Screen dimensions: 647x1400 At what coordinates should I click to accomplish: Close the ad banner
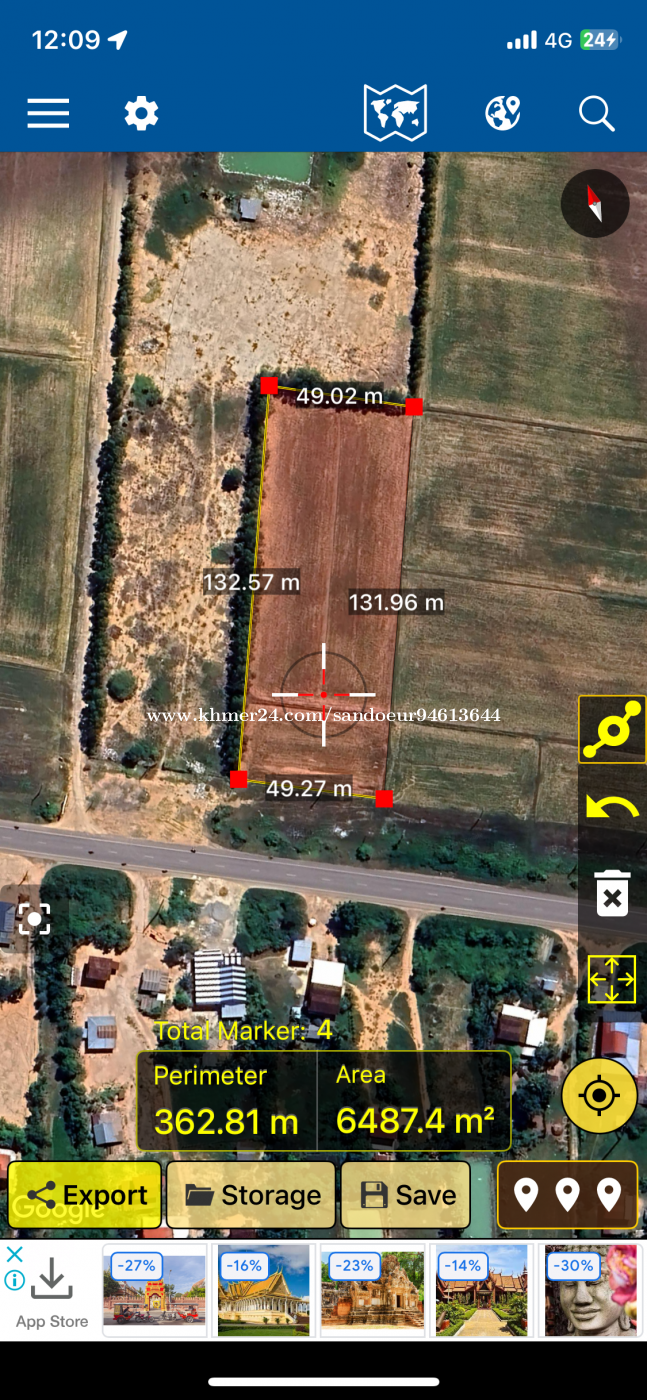point(14,1254)
